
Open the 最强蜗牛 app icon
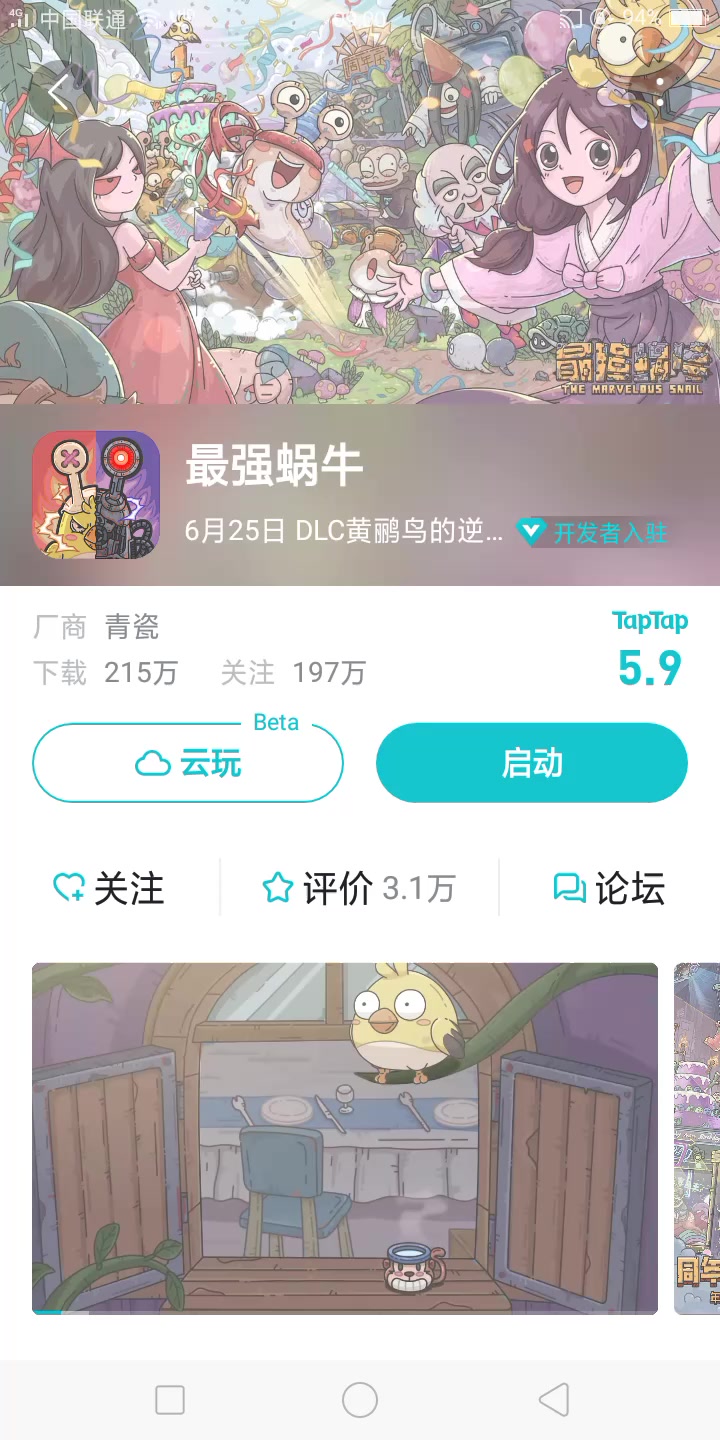pyautogui.click(x=96, y=494)
